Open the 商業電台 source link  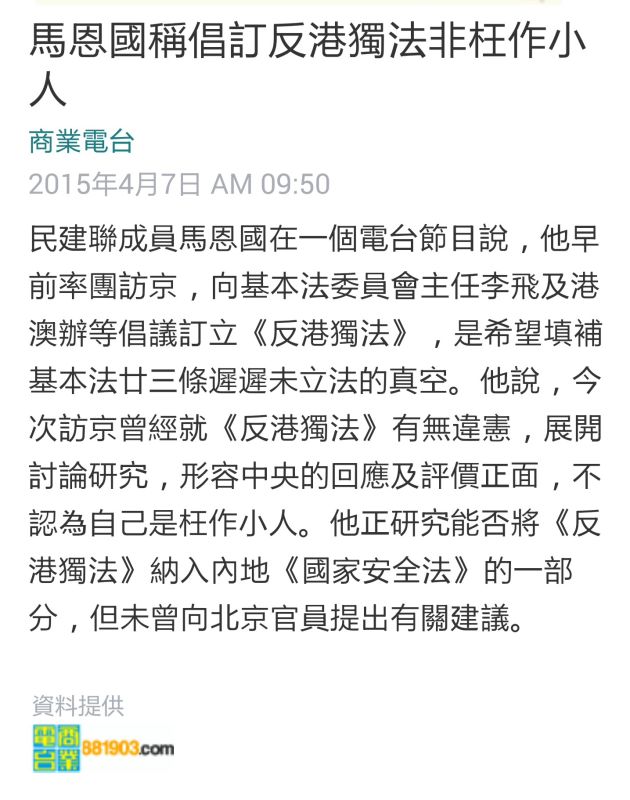click(81, 142)
